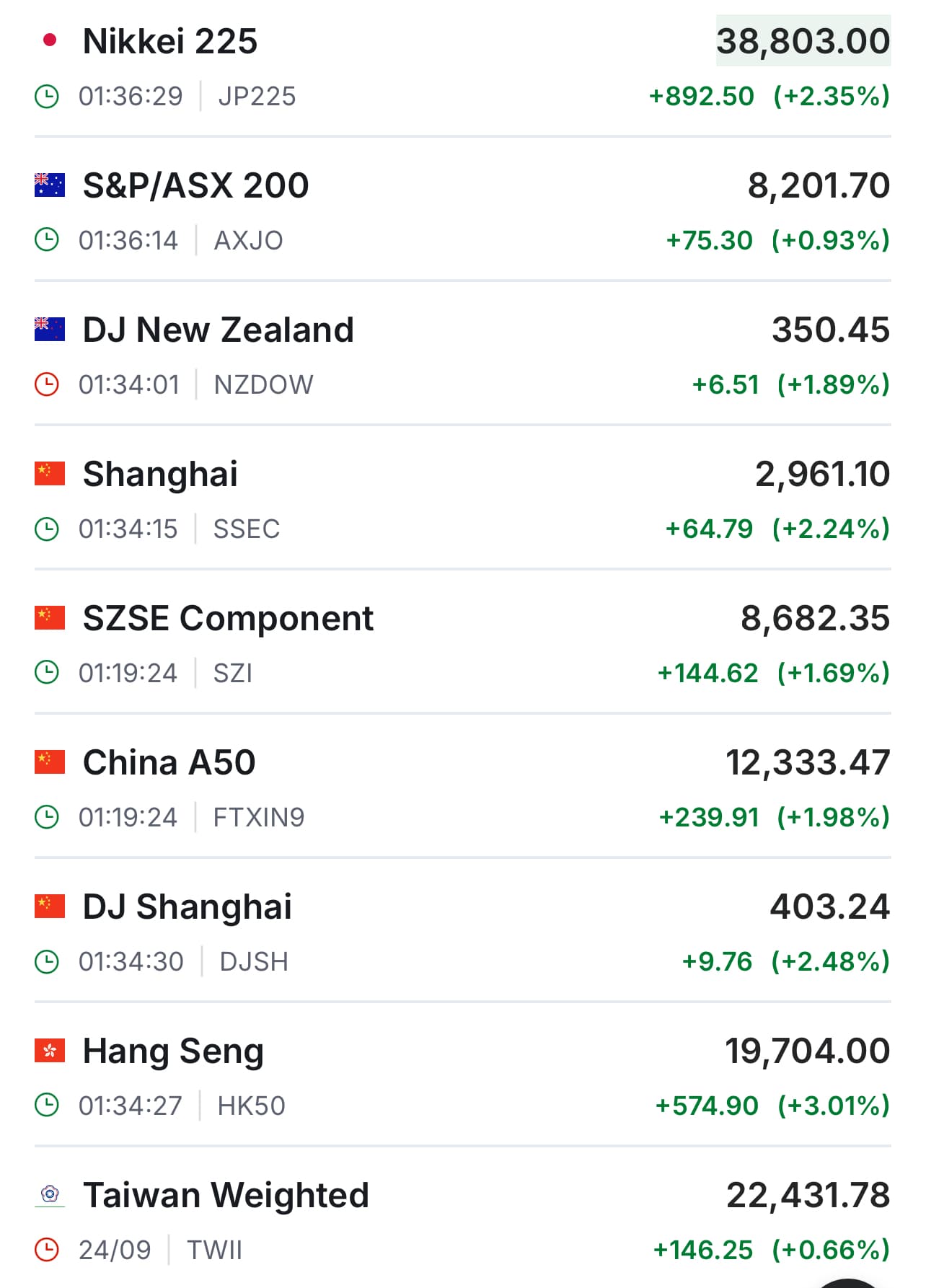Open the Nikkei 225 index details

[170, 42]
